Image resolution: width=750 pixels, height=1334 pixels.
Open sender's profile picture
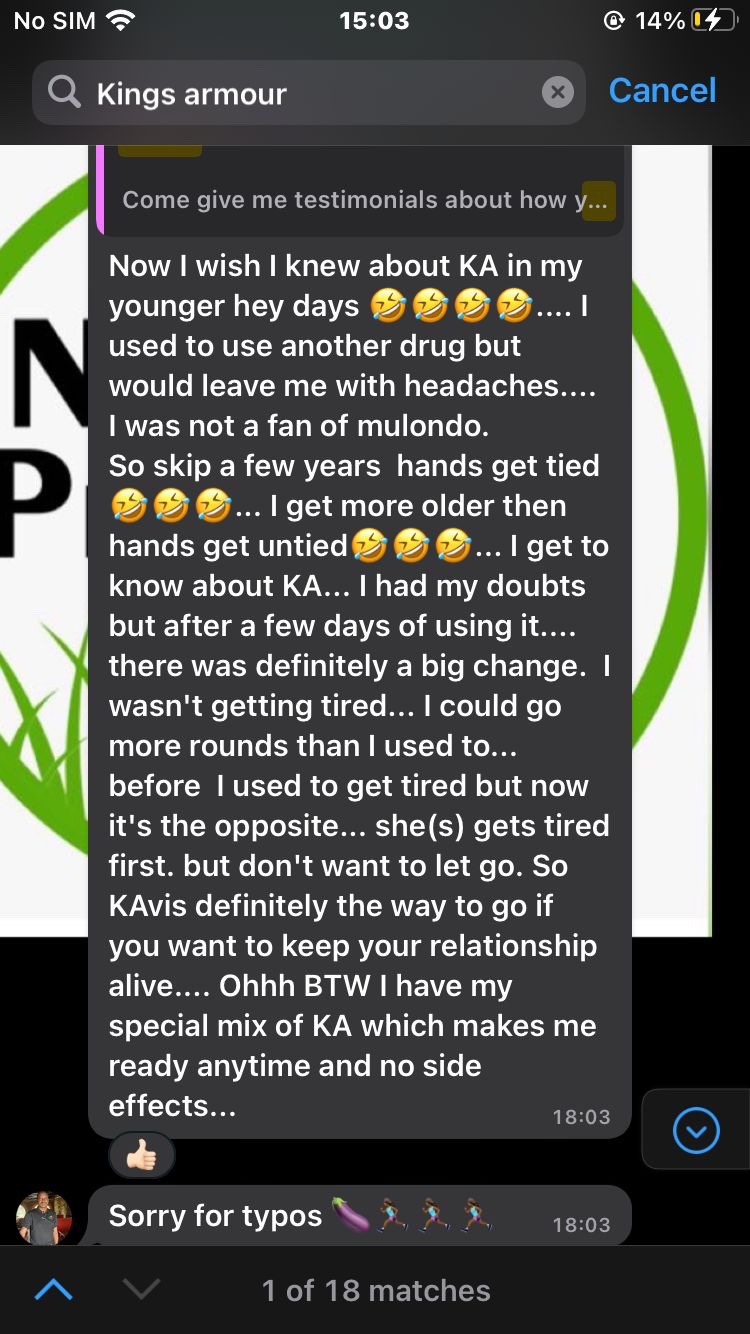[x=45, y=1218]
